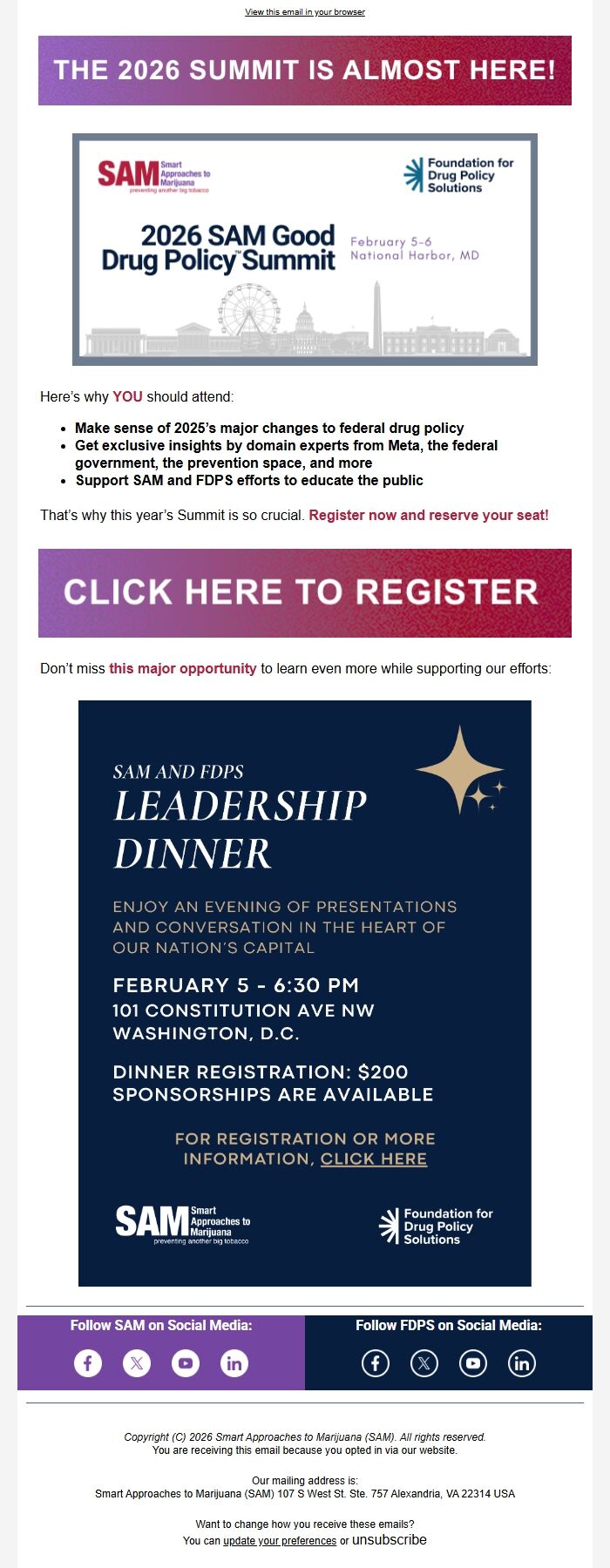Unsubscribe from these emails
Image resolution: width=610 pixels, height=1568 pixels.
[x=390, y=1540]
